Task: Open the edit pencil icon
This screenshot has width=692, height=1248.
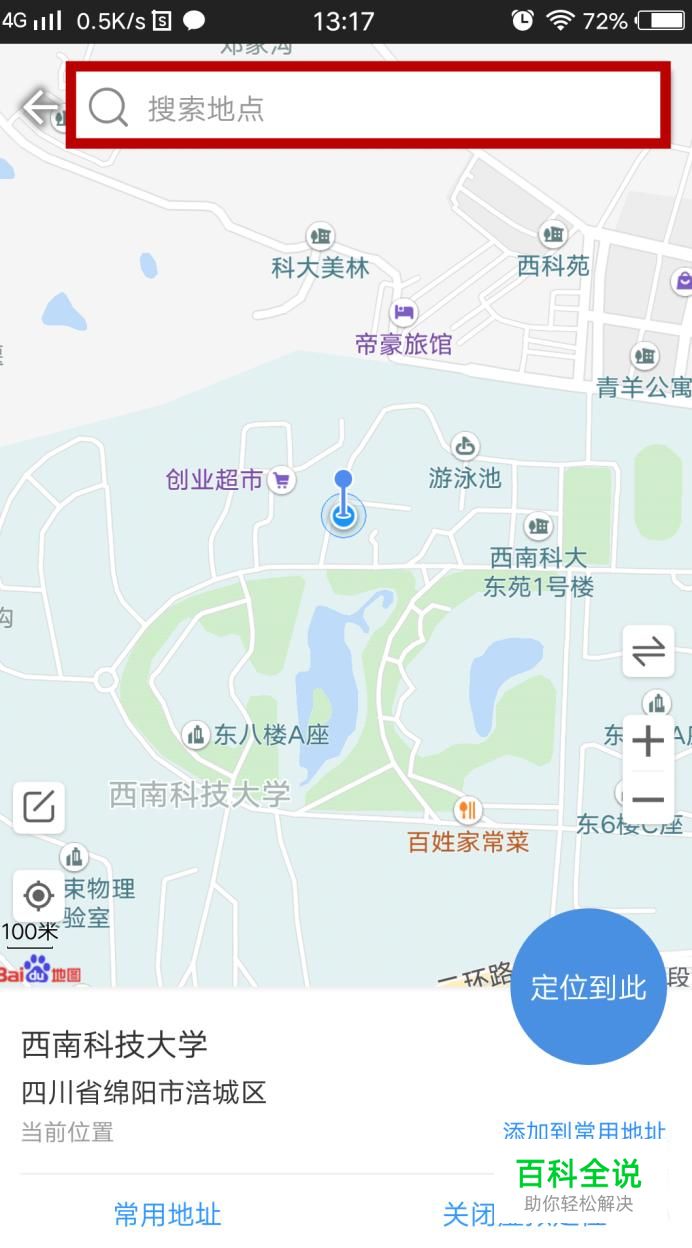Action: coord(39,807)
